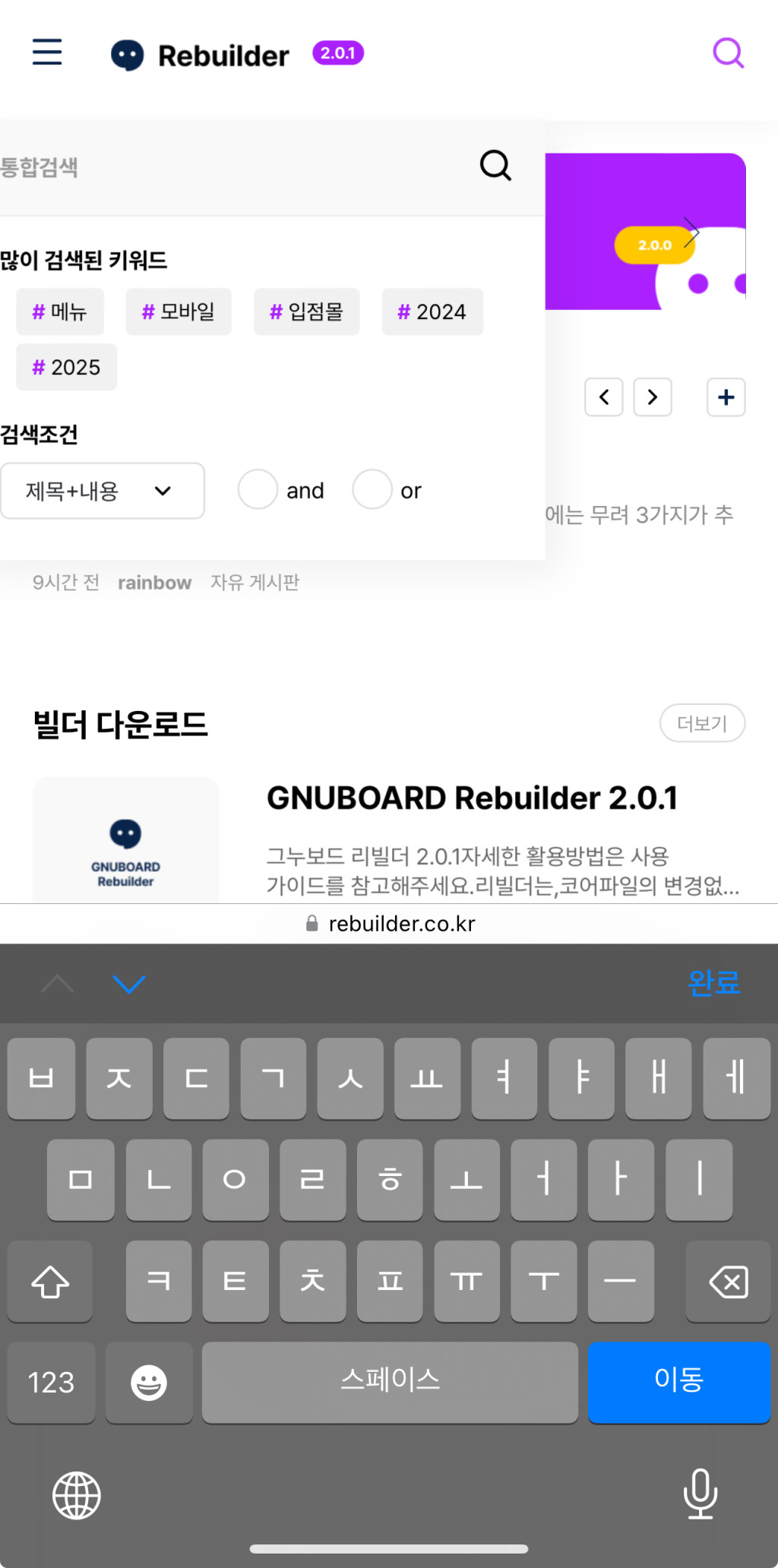This screenshot has height=1568, width=778.
Task: Tap the Rebuilder logo to go home
Action: (201, 55)
